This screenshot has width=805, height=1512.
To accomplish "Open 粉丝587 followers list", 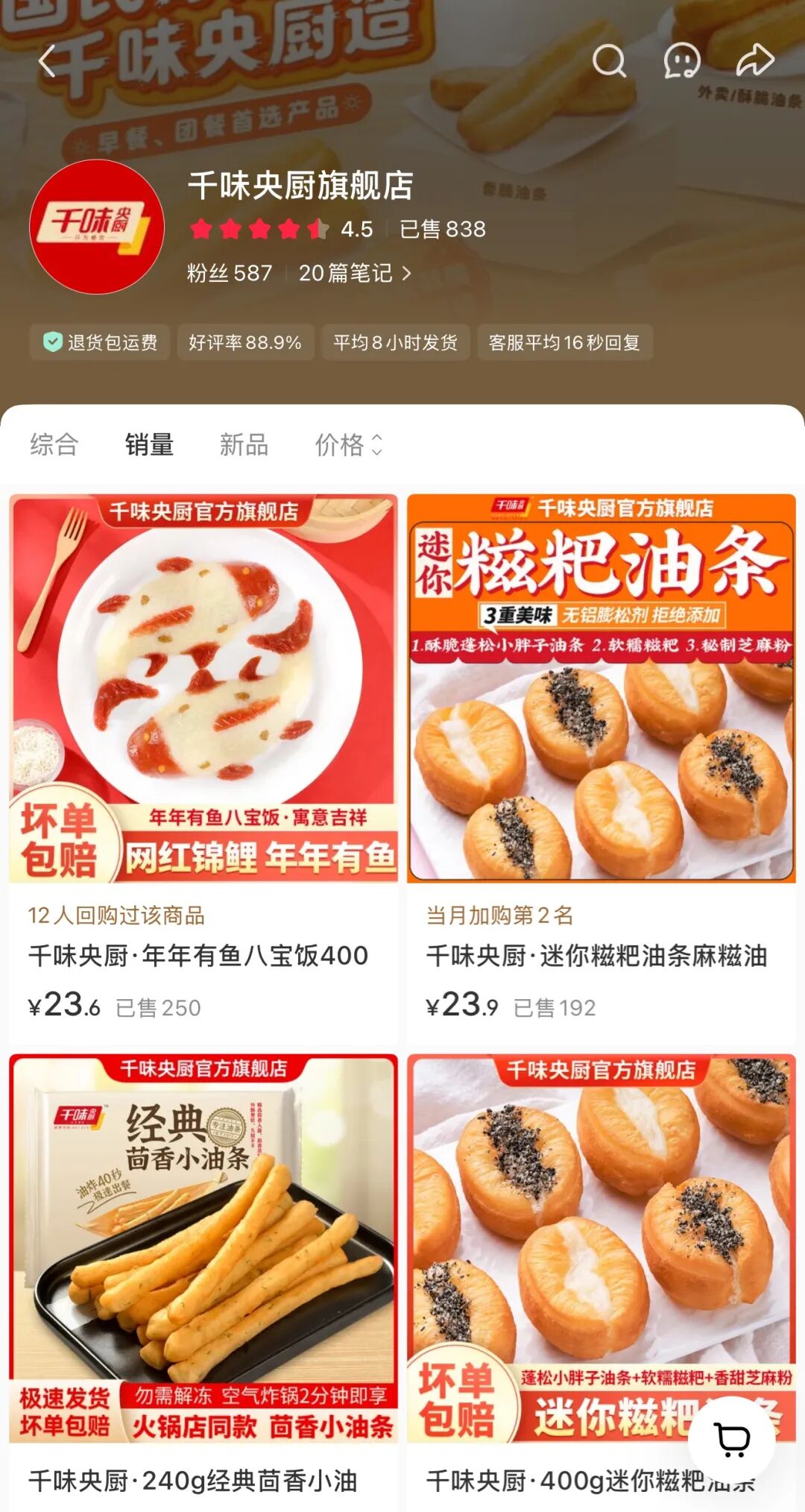I will tap(228, 274).
